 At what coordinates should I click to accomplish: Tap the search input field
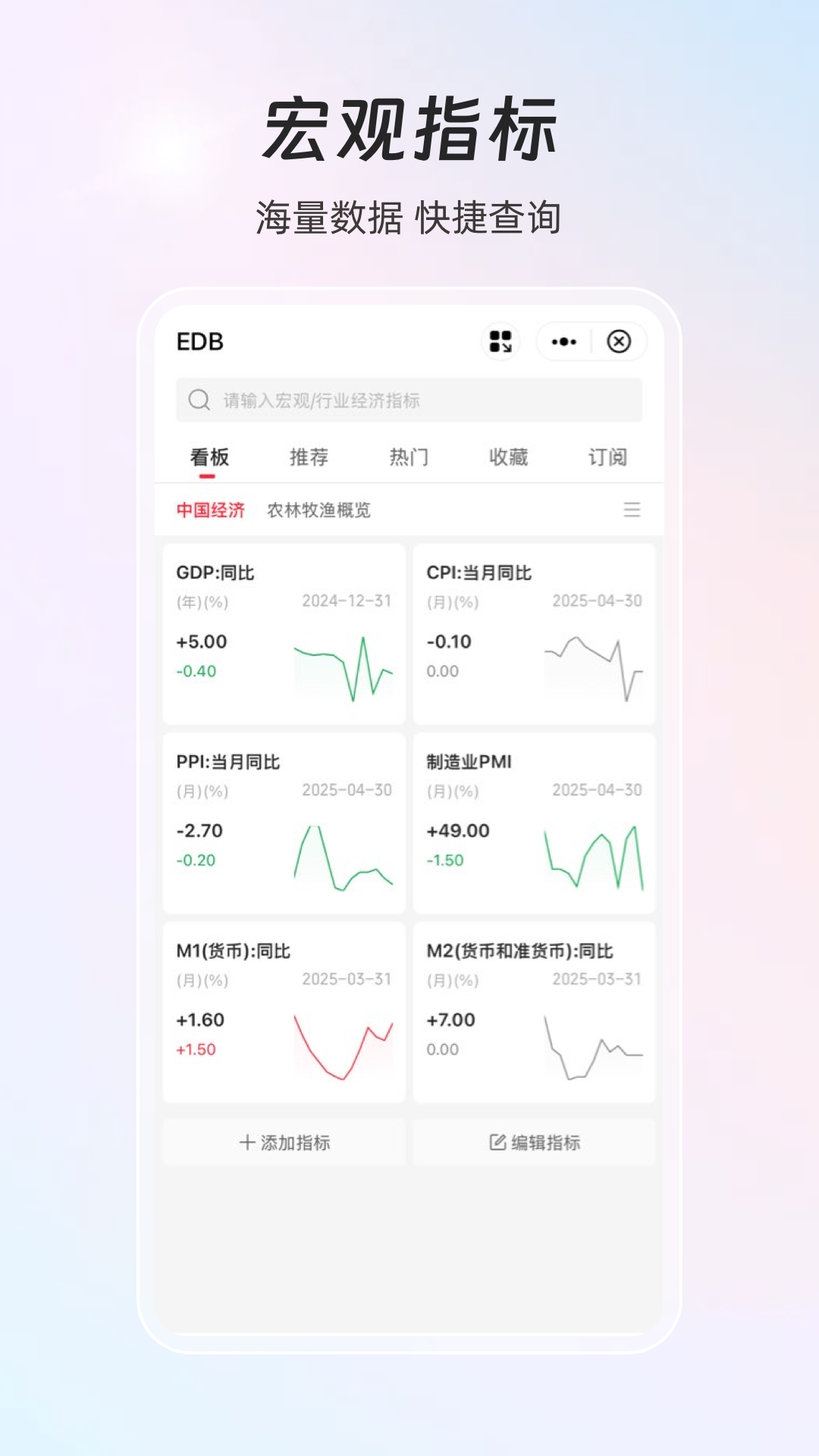(409, 398)
